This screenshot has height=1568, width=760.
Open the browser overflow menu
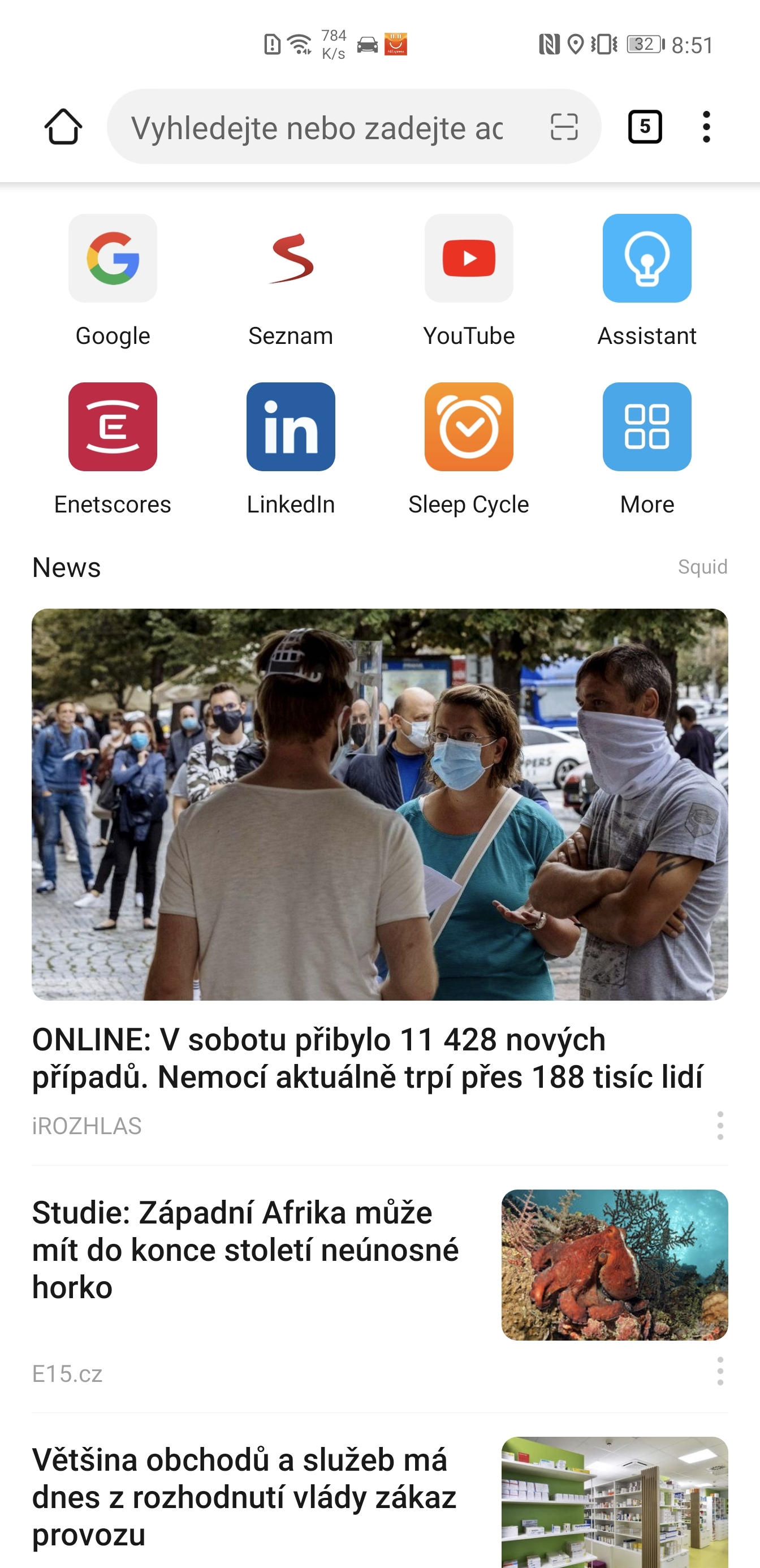click(706, 127)
